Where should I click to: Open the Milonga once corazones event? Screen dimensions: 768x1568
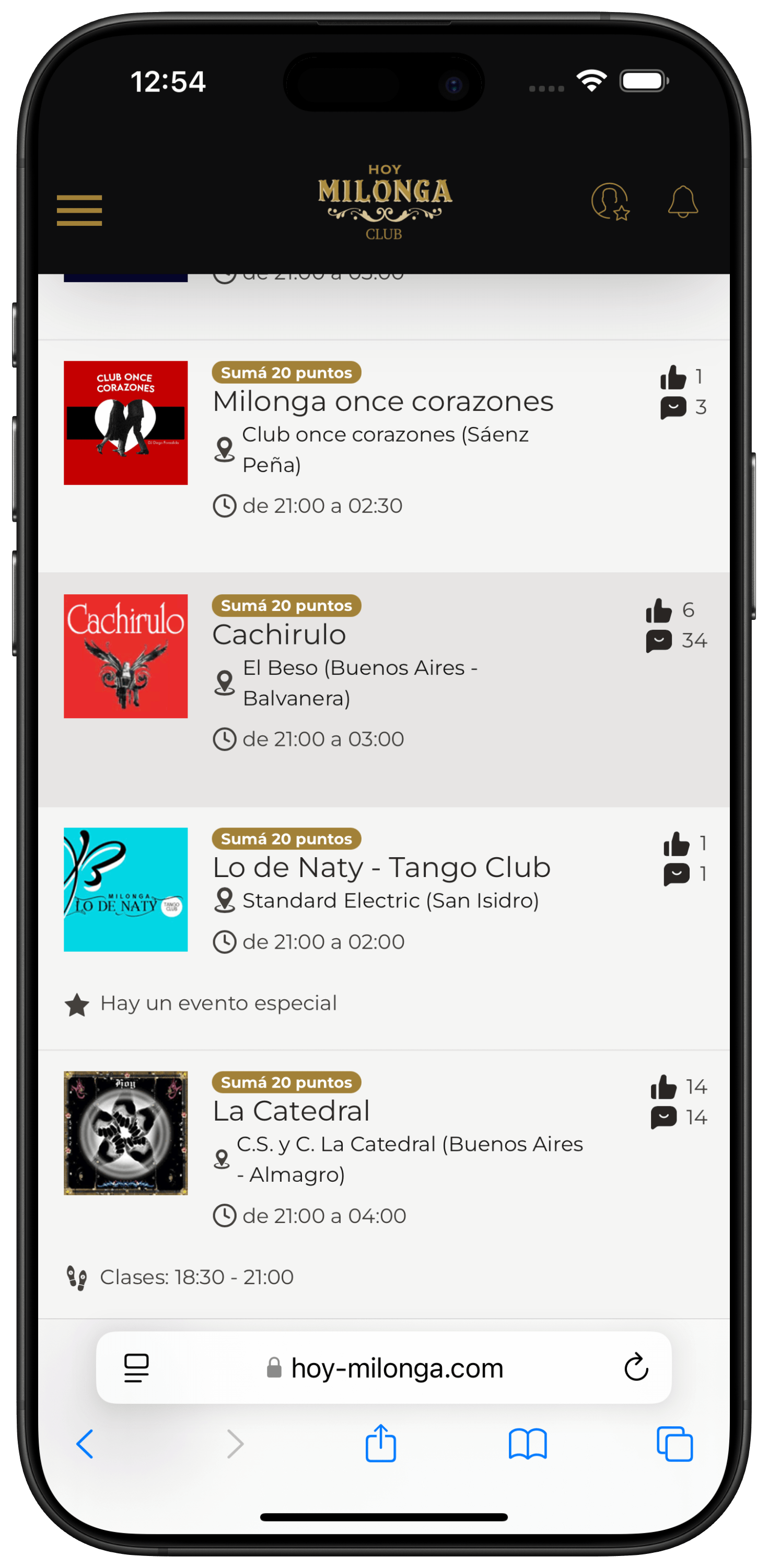383,402
